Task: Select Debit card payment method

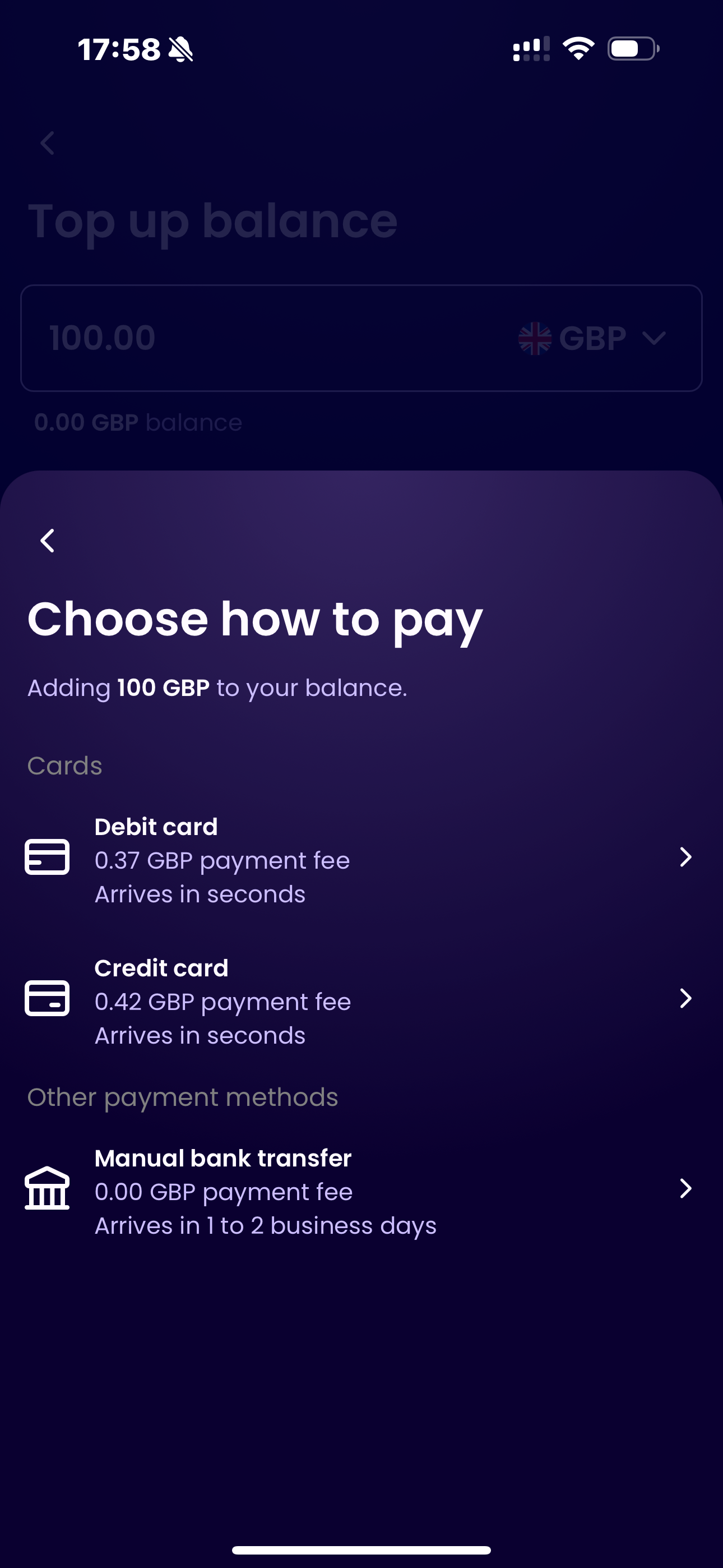Action: coord(360,860)
